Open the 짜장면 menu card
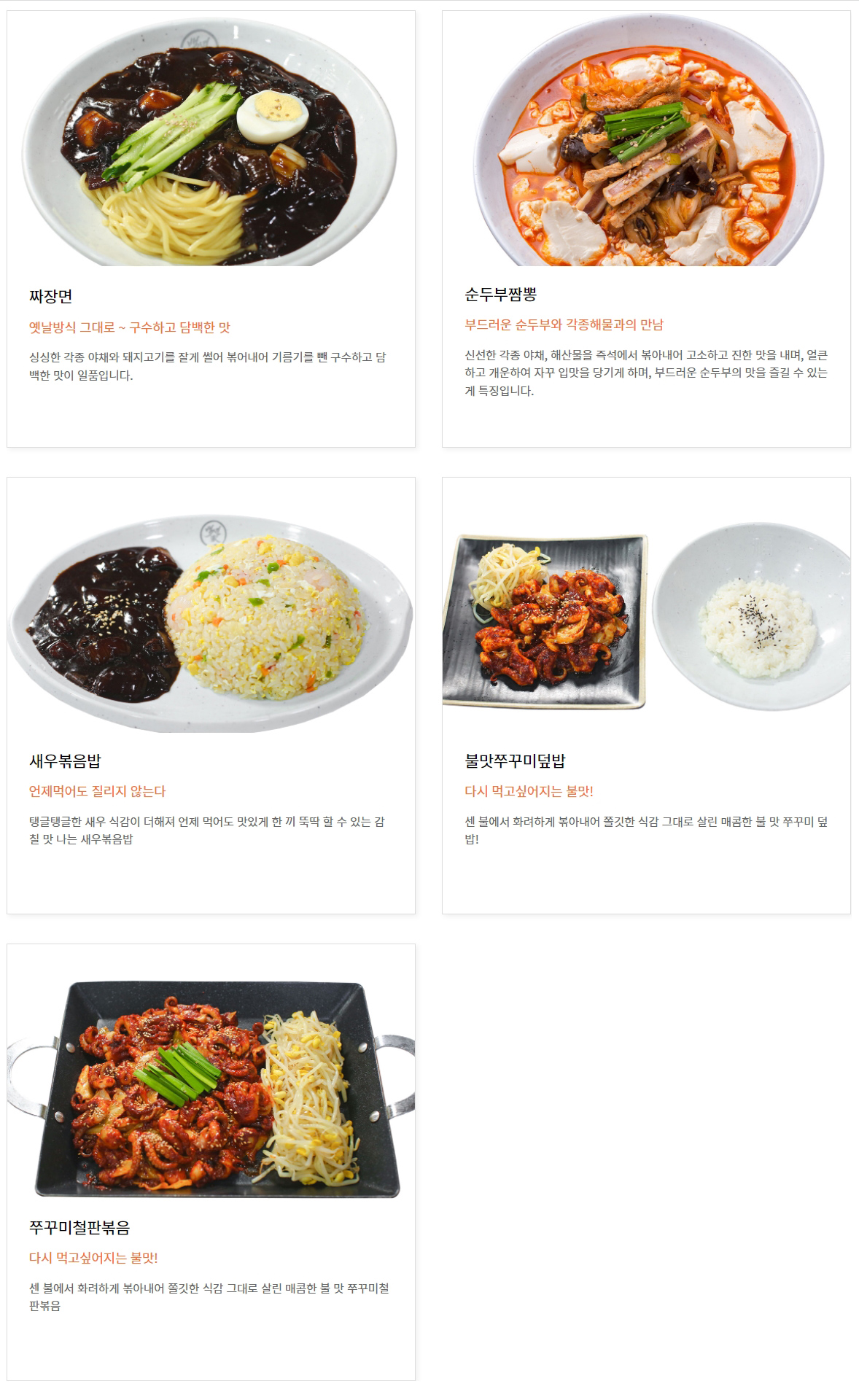859x1400 pixels. tap(211, 228)
